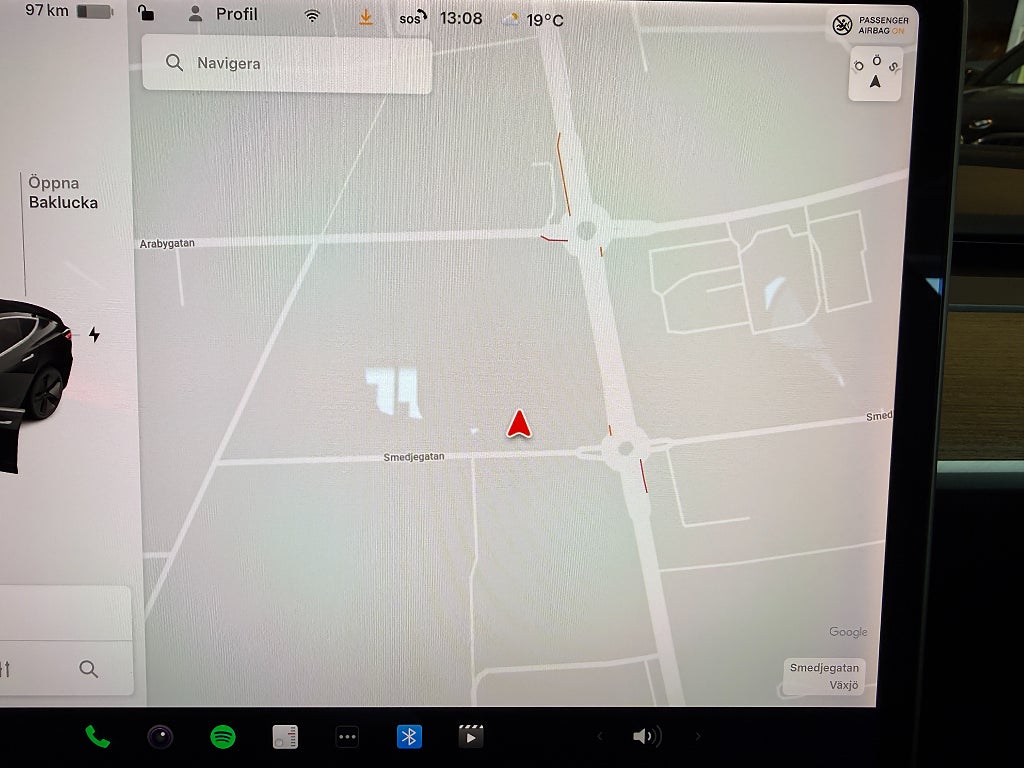Open the radio app
This screenshot has width=1024, height=768.
[x=285, y=737]
